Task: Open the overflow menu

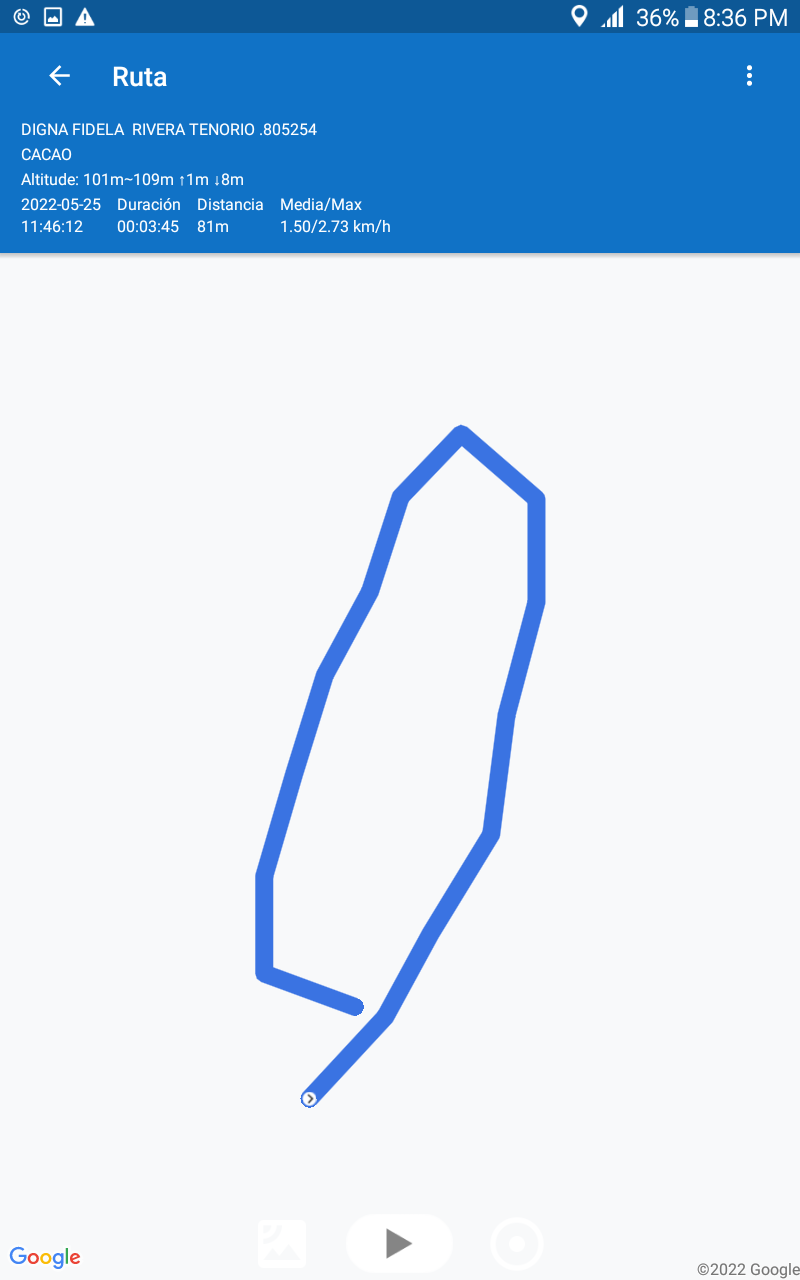Action: point(749,76)
